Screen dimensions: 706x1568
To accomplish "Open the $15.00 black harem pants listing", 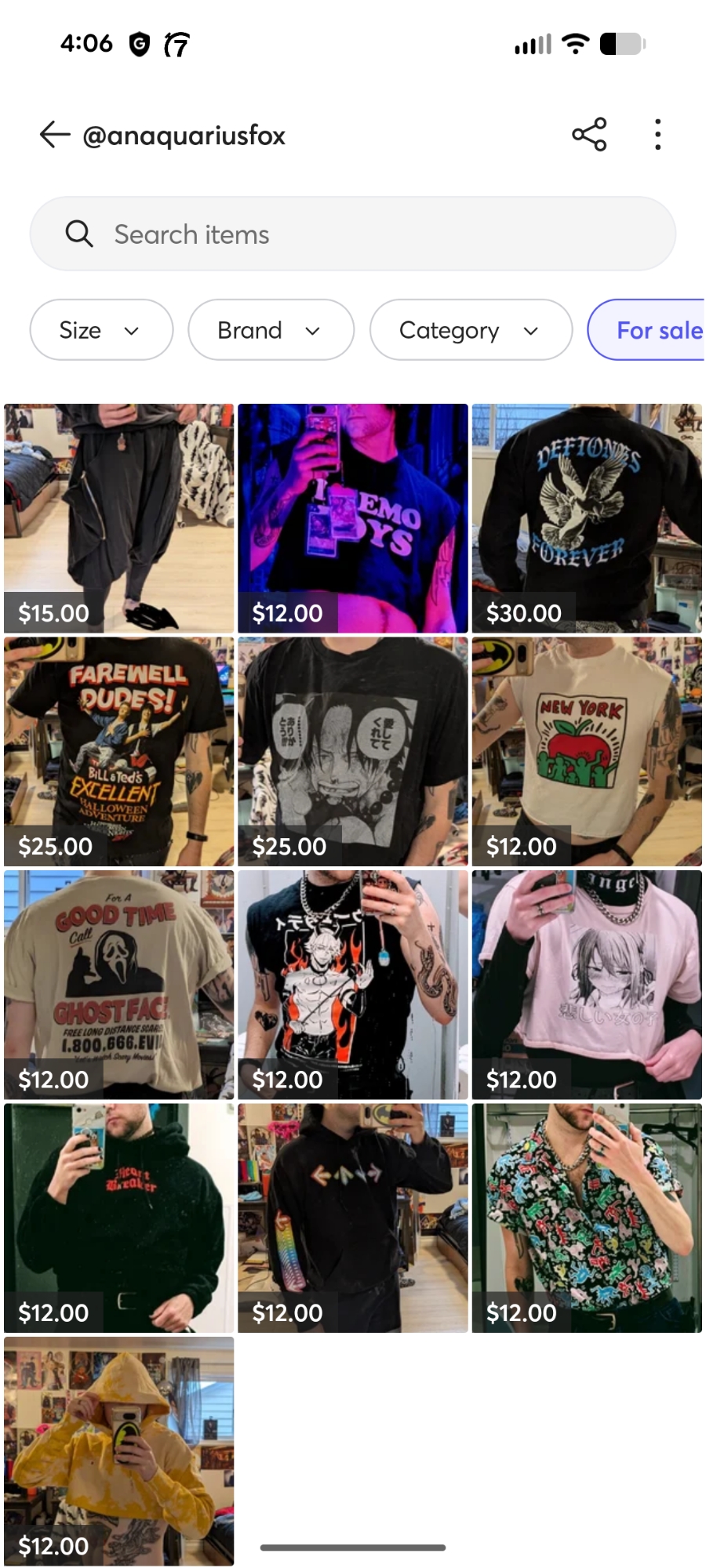I will pyautogui.click(x=118, y=517).
